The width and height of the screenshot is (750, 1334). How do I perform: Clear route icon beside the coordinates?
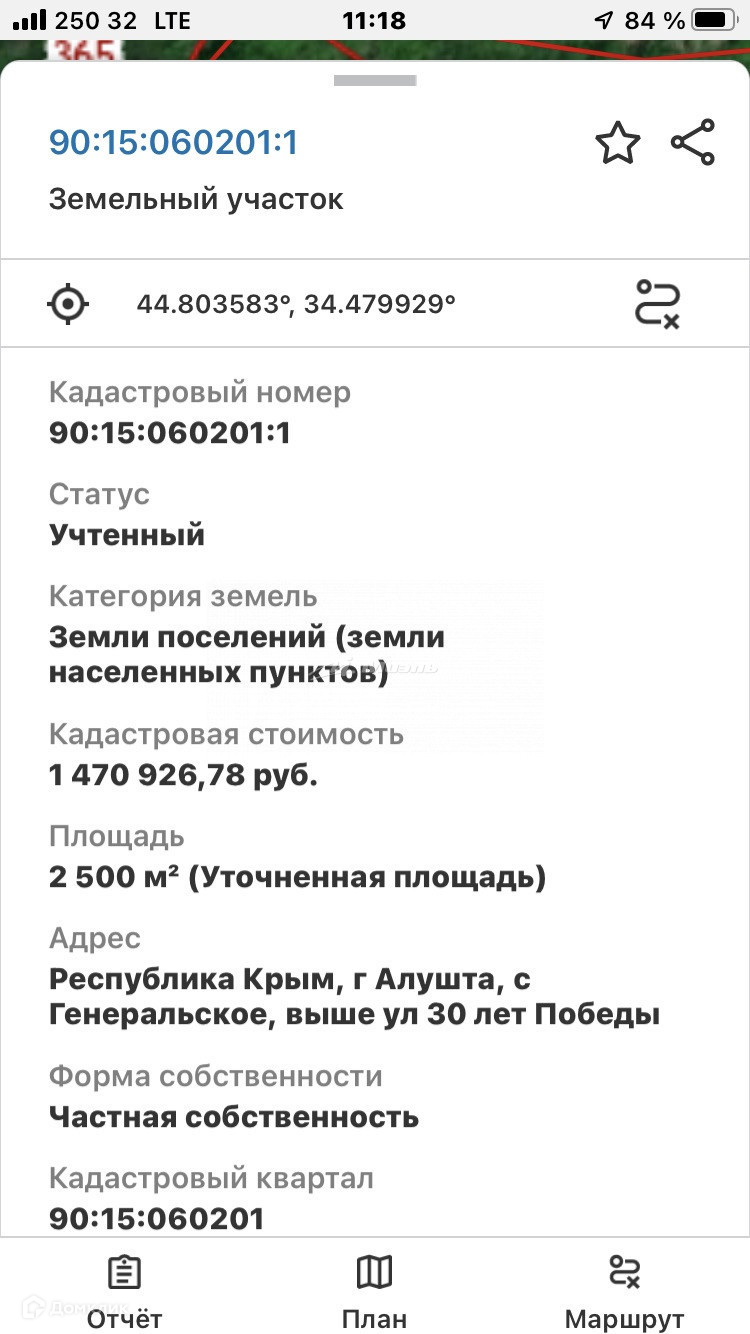tap(658, 303)
